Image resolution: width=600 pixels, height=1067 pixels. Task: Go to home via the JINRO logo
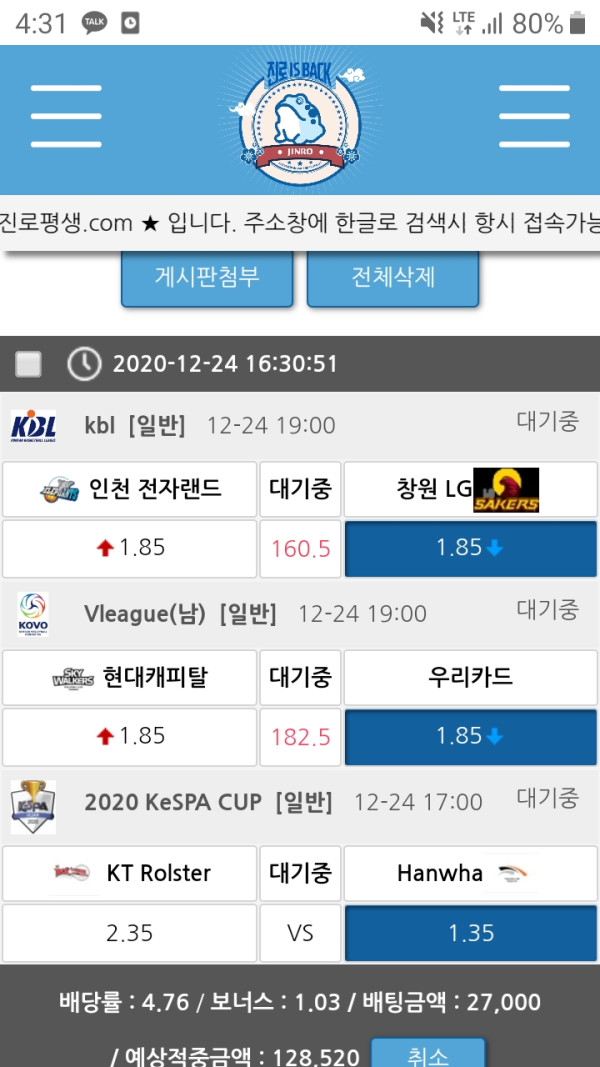tap(300, 118)
